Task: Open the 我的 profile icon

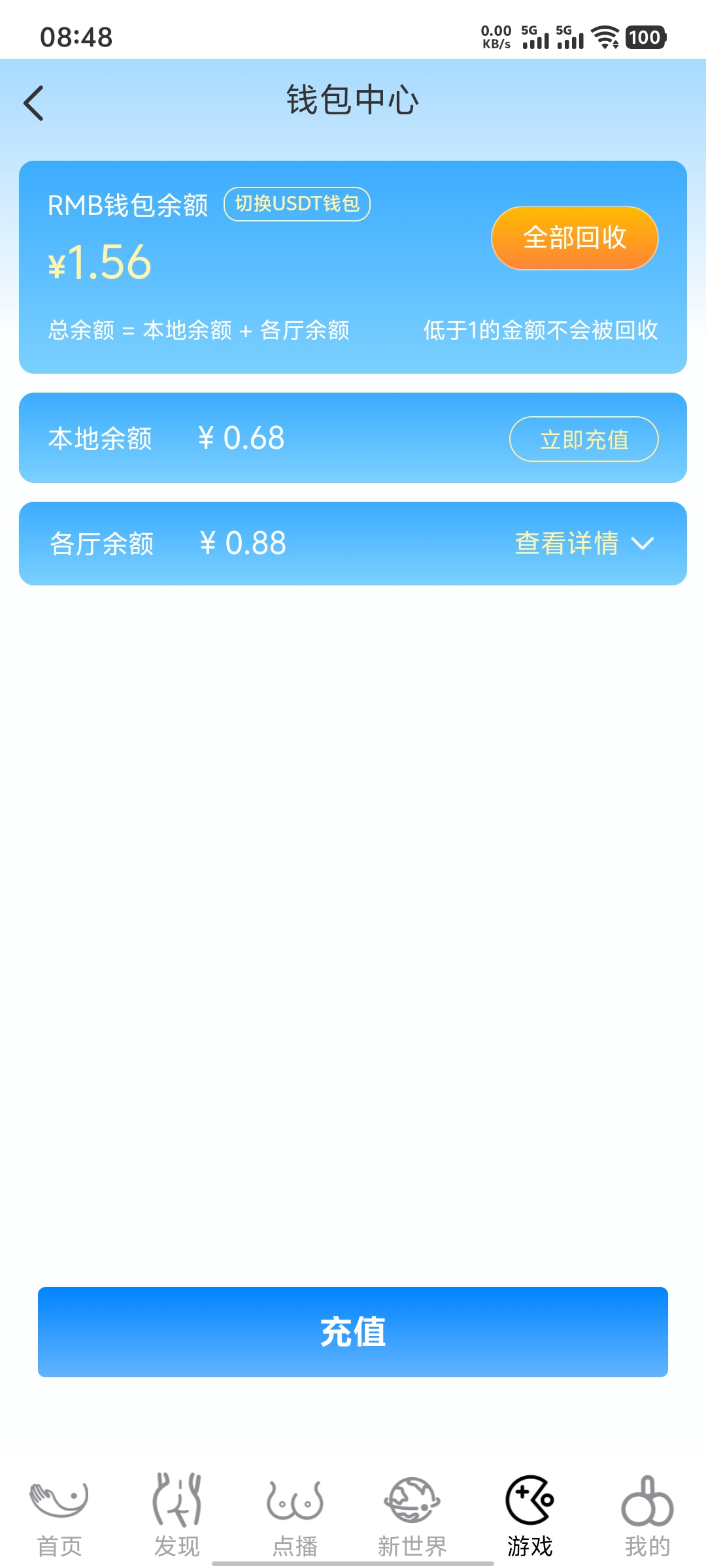Action: pos(647,1516)
